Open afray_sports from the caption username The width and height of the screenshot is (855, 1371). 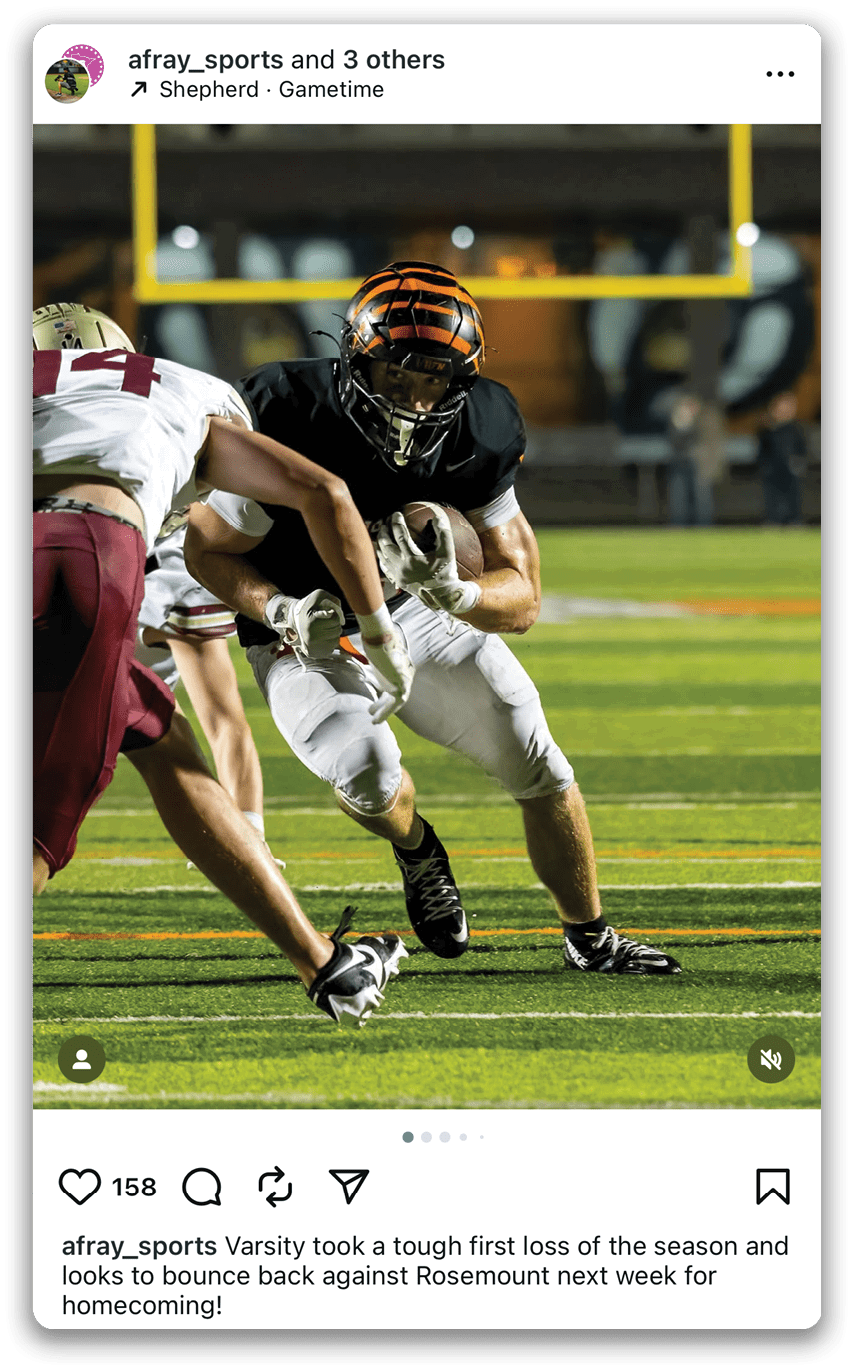(139, 1246)
